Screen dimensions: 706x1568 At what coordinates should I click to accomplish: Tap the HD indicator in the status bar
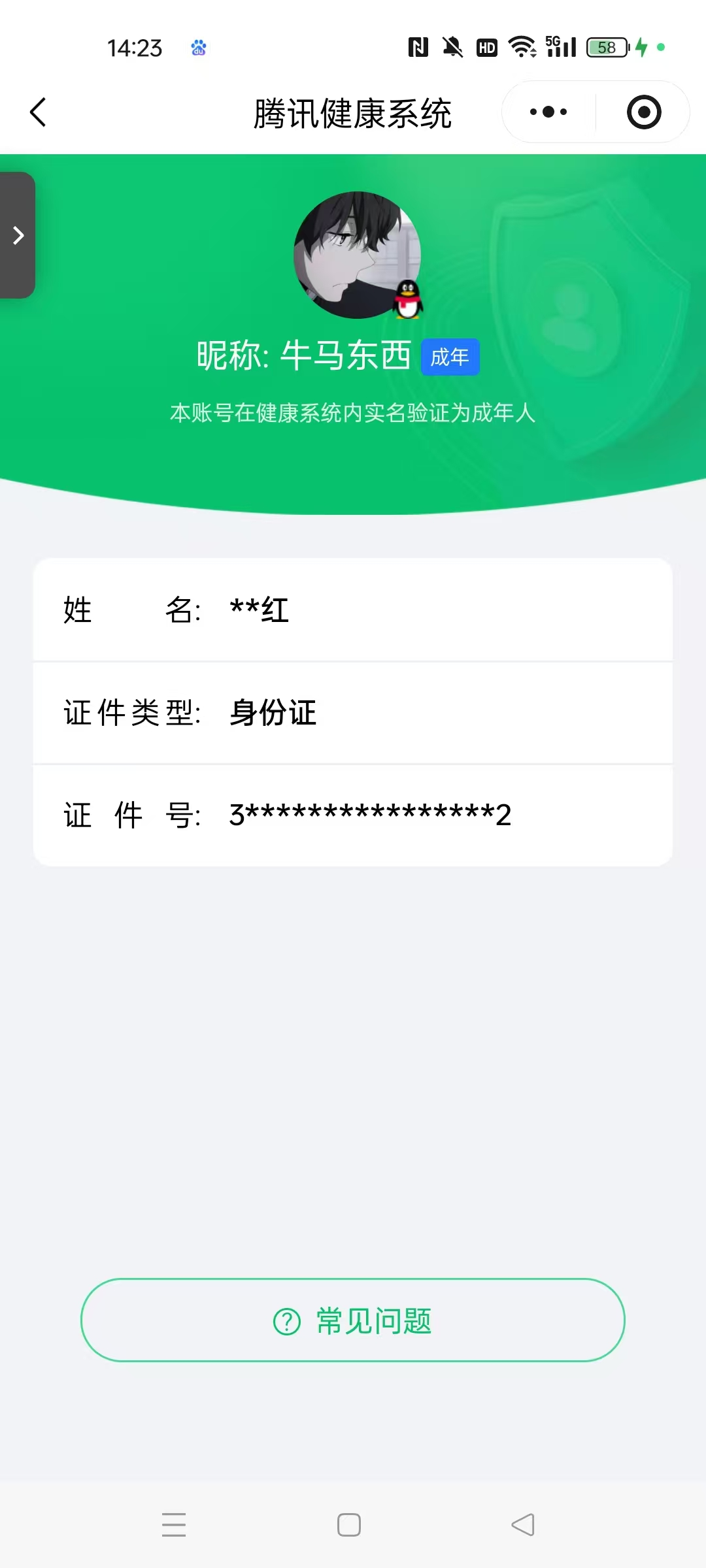click(486, 47)
